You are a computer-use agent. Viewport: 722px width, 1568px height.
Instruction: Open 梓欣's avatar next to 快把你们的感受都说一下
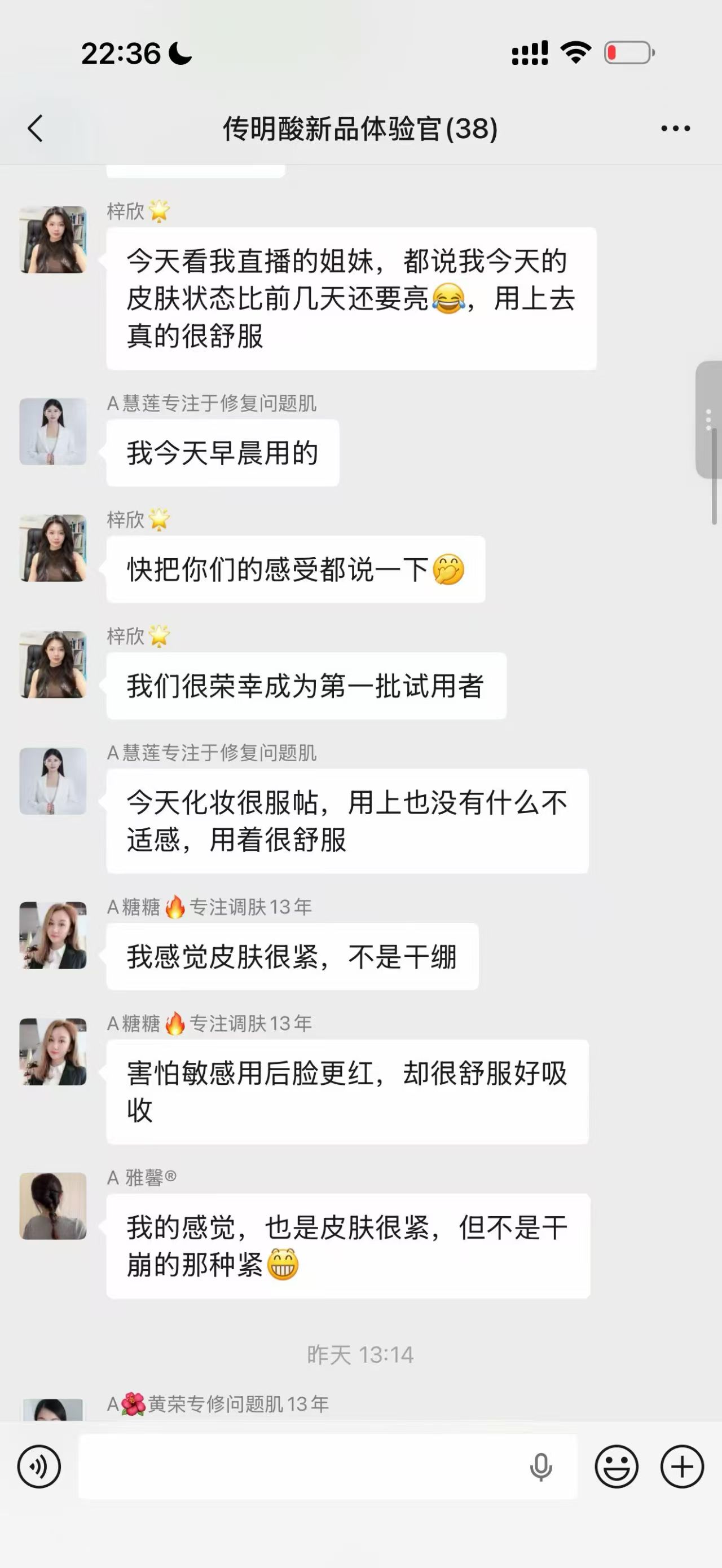point(53,548)
